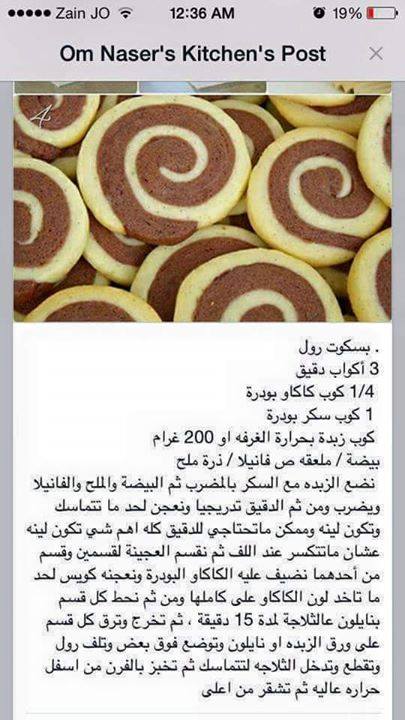This screenshot has height=720, width=405.
Task: Close Om Naser's Kitchen's Post
Action: (376, 54)
